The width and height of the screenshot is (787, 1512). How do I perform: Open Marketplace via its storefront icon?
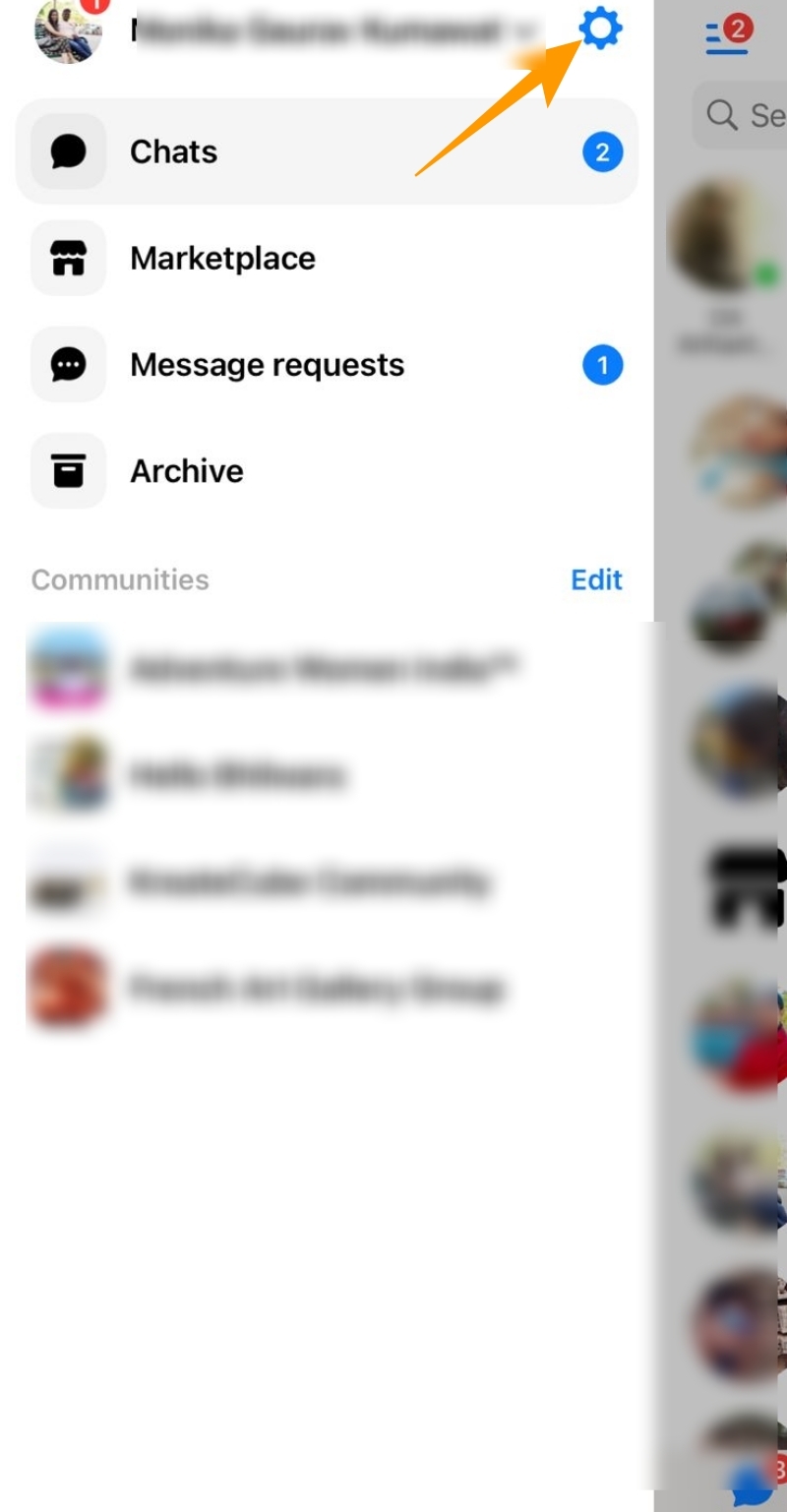click(67, 258)
